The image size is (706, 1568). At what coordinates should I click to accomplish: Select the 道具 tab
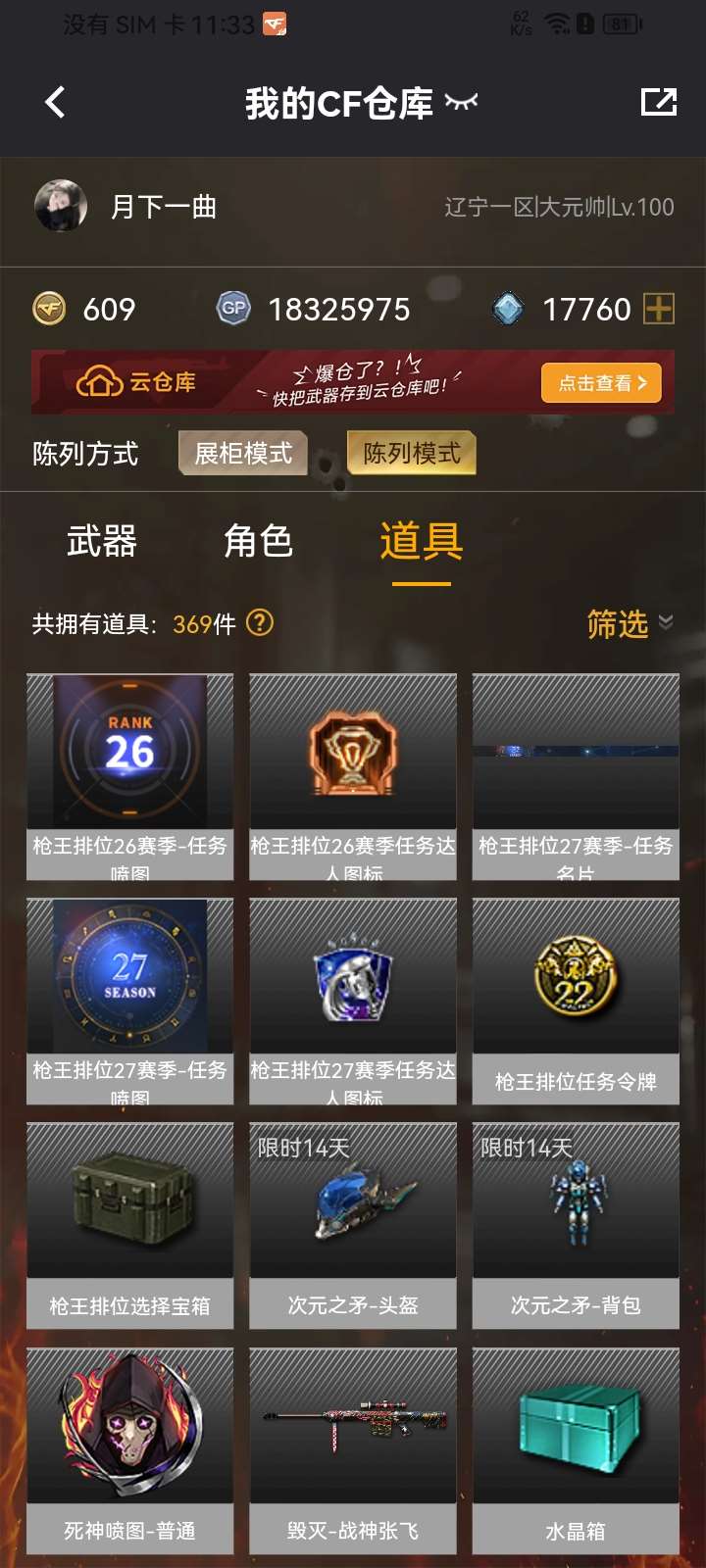(x=421, y=541)
